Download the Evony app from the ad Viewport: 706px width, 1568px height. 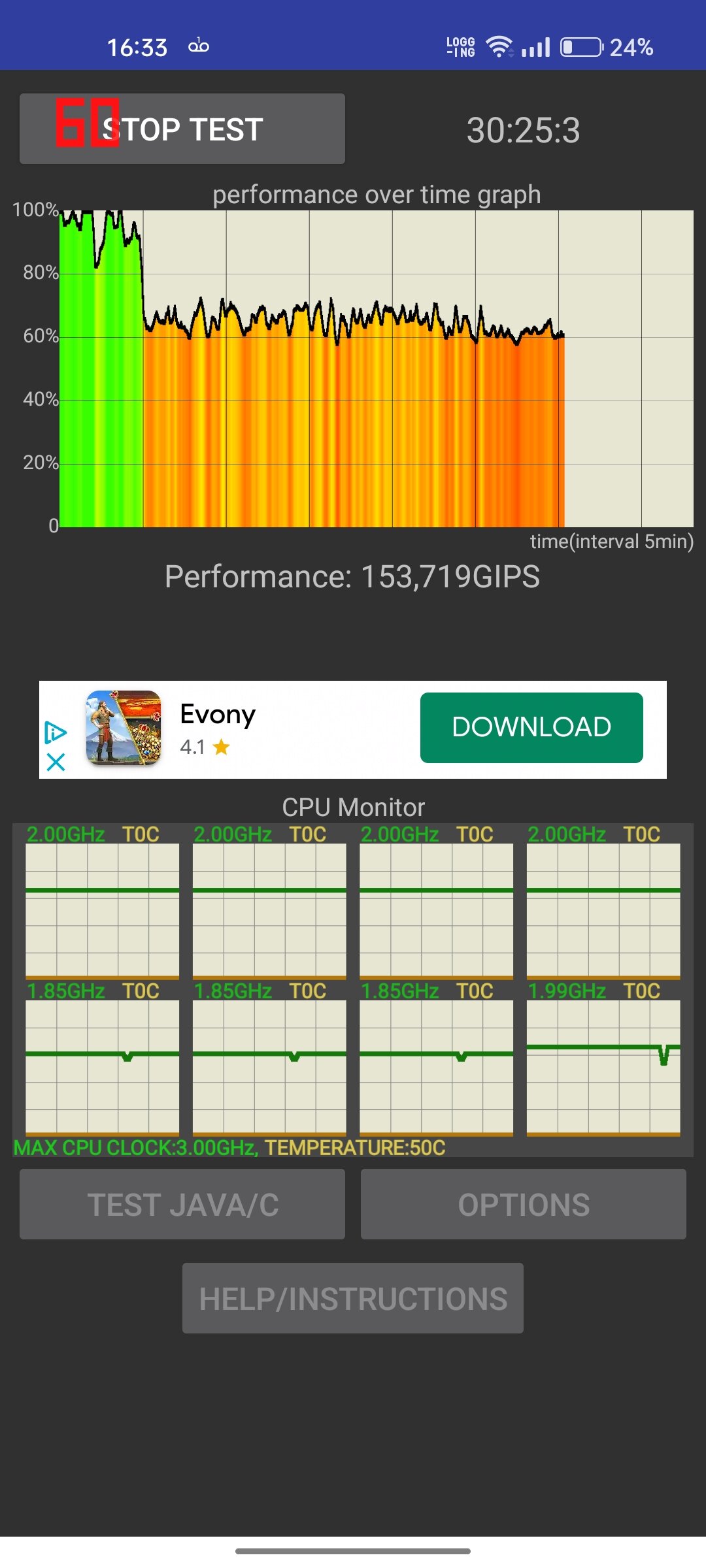pos(531,727)
